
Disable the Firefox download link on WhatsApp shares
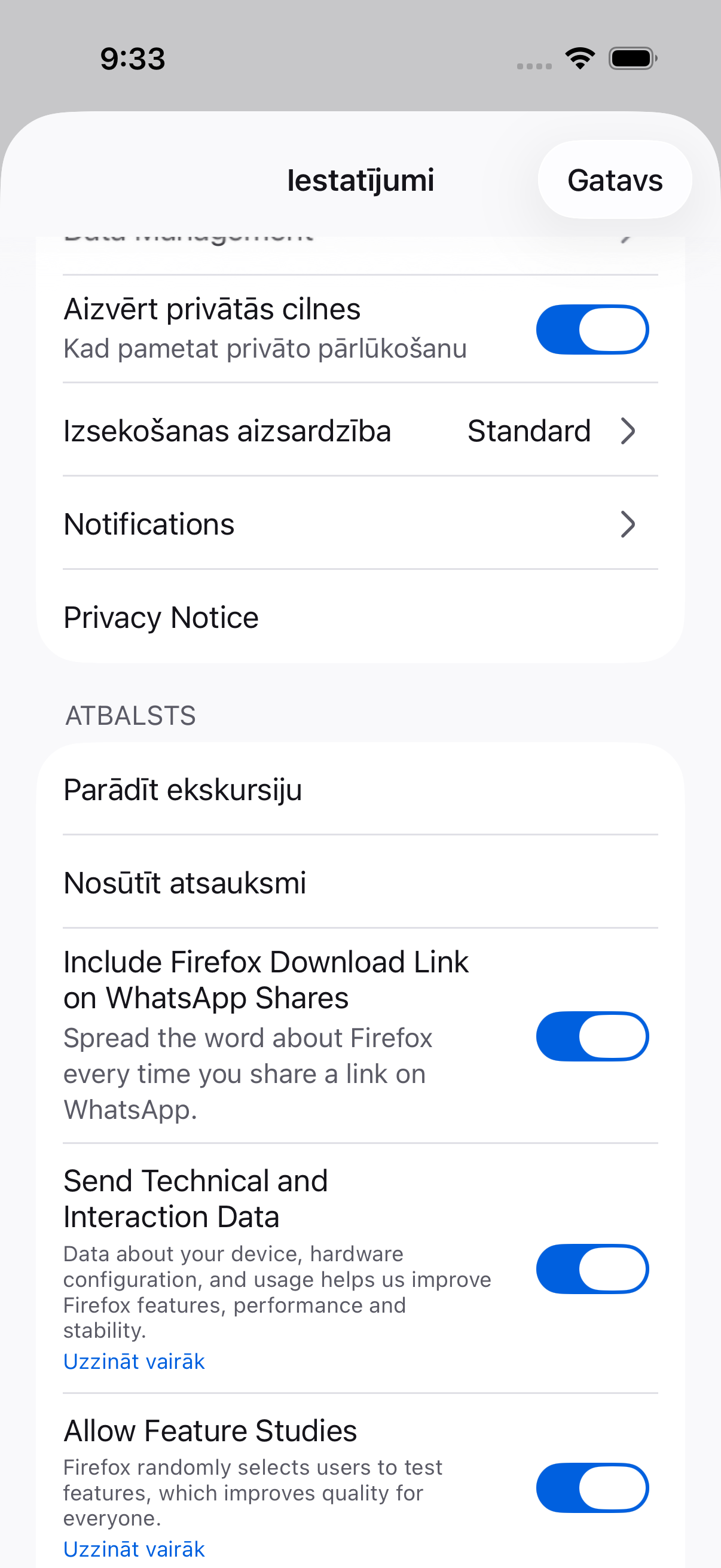point(592,1036)
